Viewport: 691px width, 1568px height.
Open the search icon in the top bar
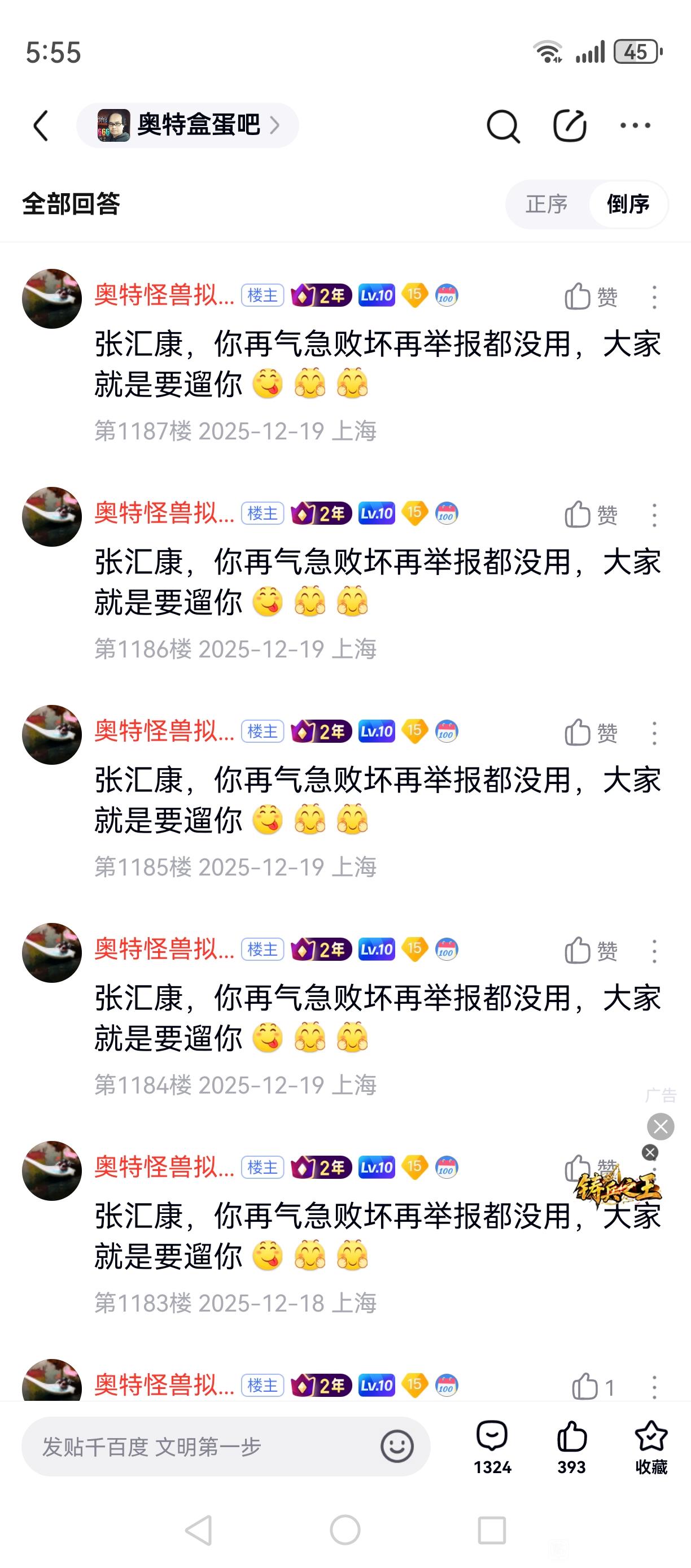502,126
